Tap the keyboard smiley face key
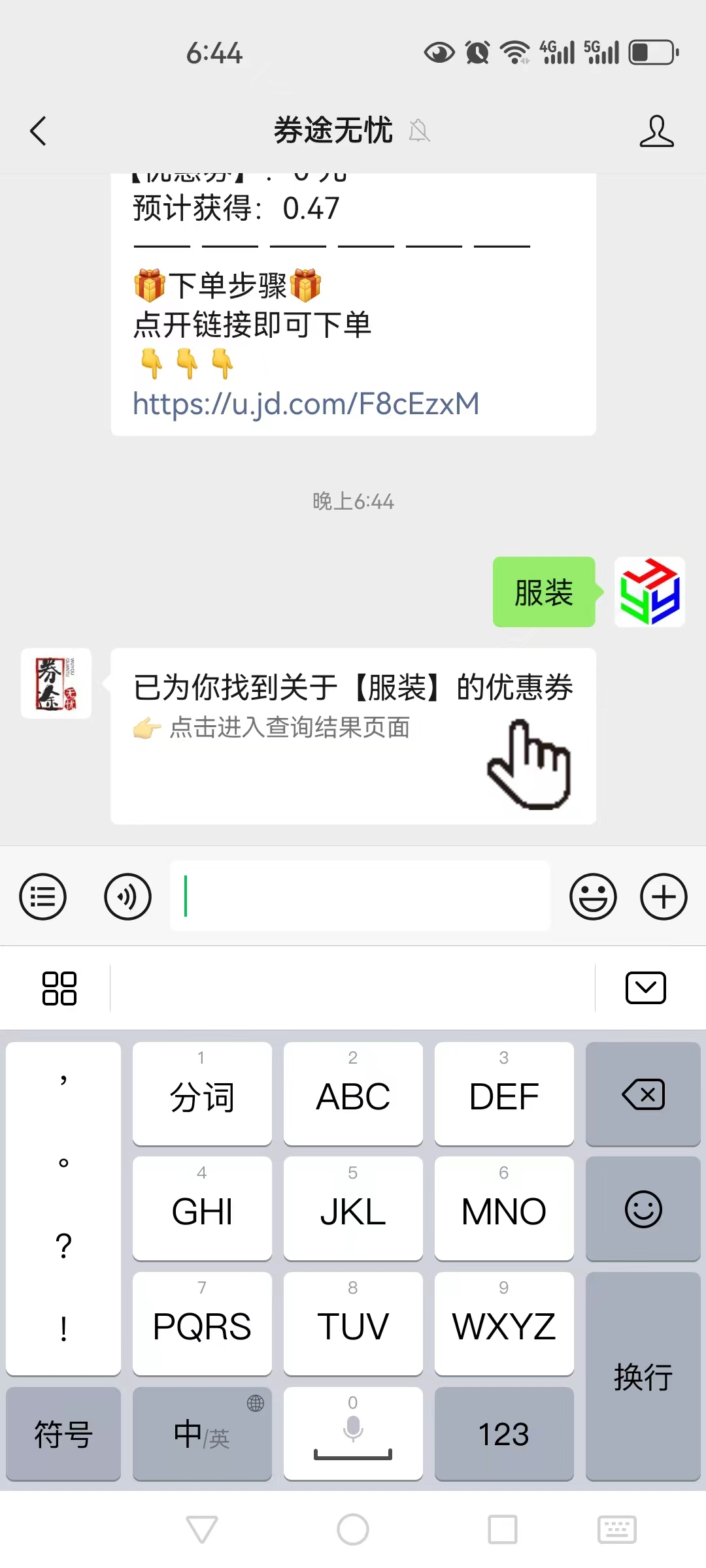Image resolution: width=706 pixels, height=1568 pixels. click(x=643, y=1209)
